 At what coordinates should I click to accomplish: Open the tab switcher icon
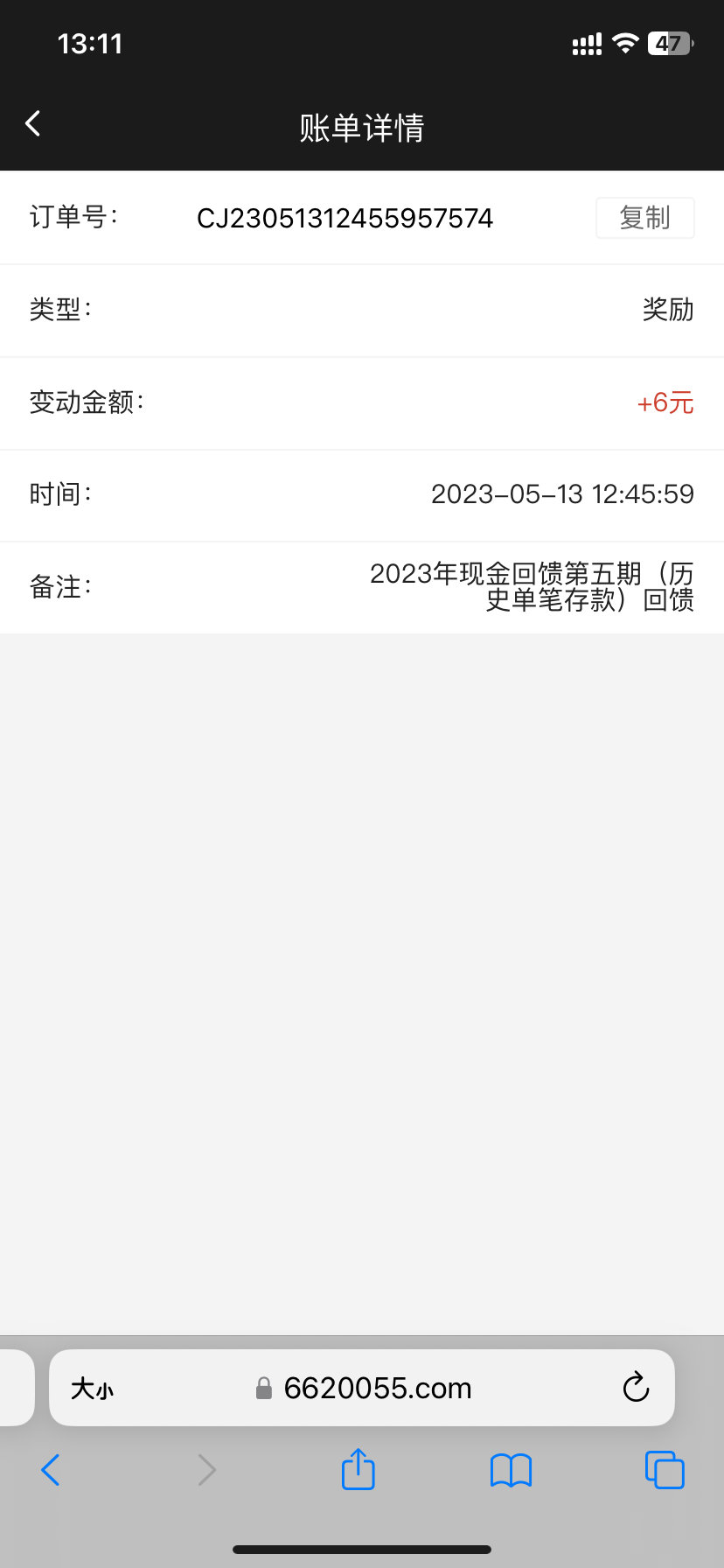pos(665,1470)
